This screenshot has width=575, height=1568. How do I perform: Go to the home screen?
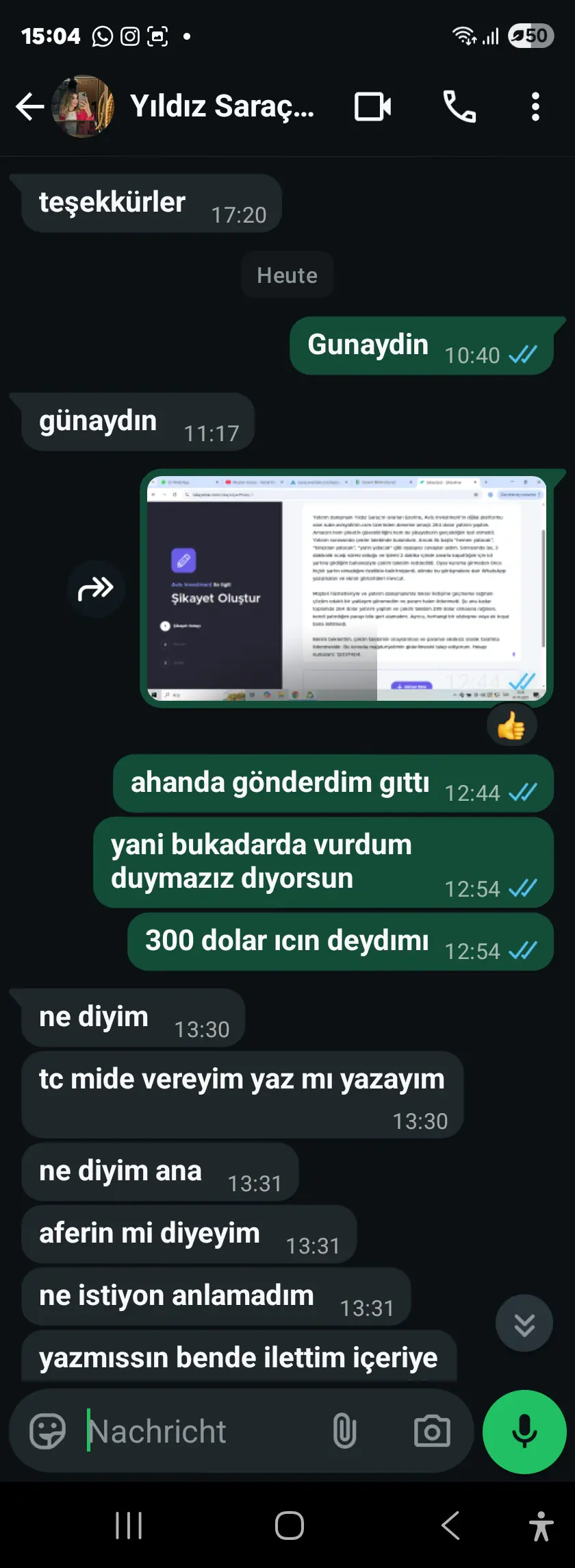tap(289, 1526)
